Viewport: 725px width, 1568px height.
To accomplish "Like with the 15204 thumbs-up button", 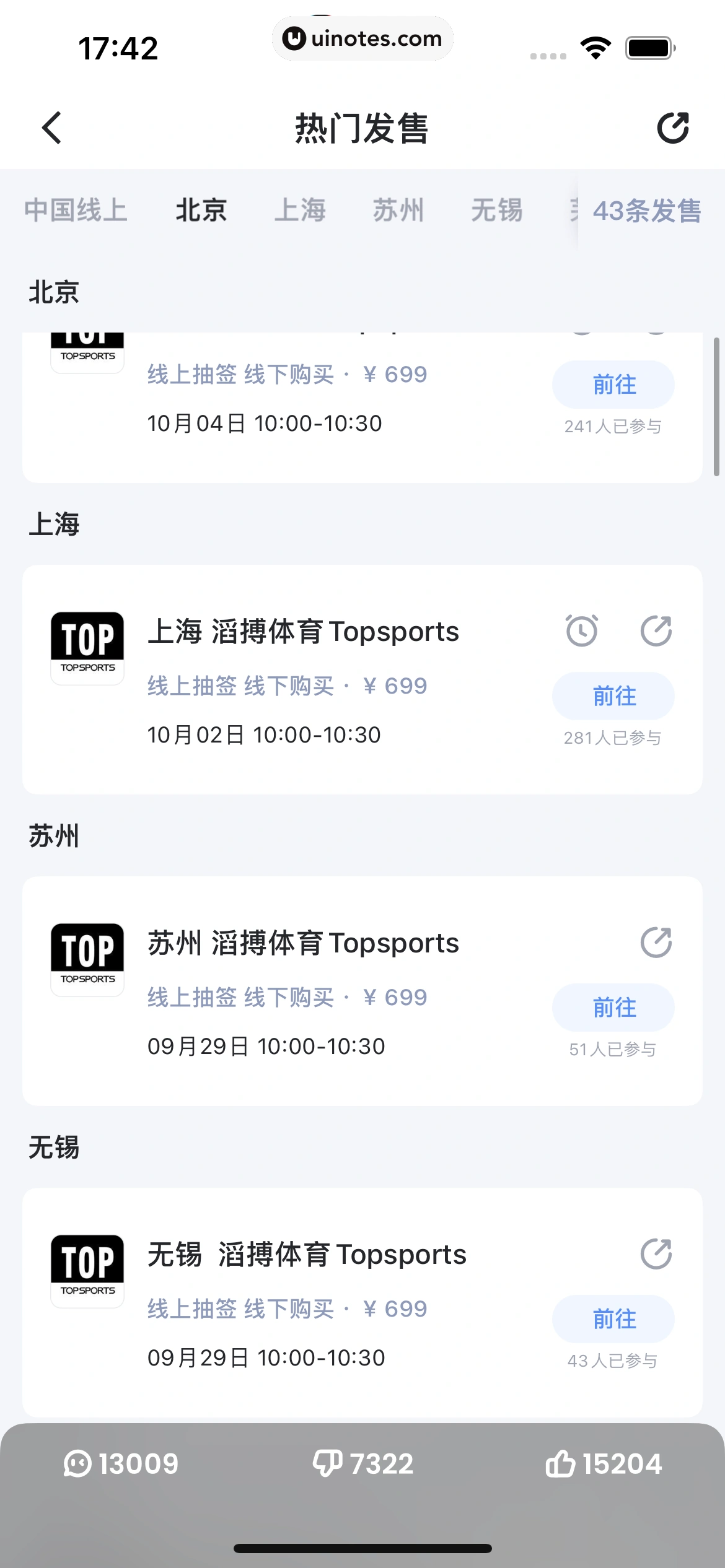I will point(604,1464).
